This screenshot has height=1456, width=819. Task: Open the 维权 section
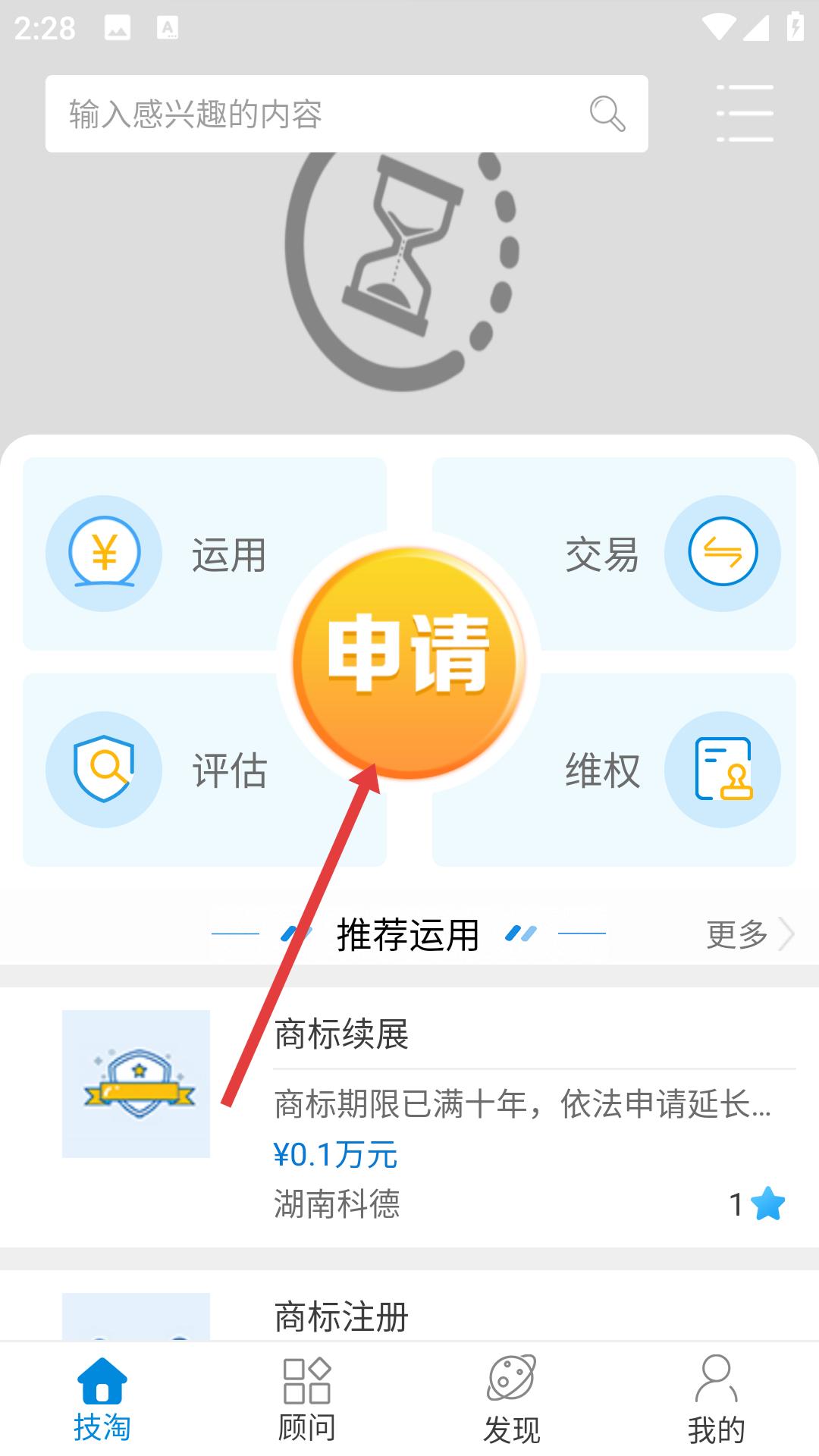(x=614, y=770)
